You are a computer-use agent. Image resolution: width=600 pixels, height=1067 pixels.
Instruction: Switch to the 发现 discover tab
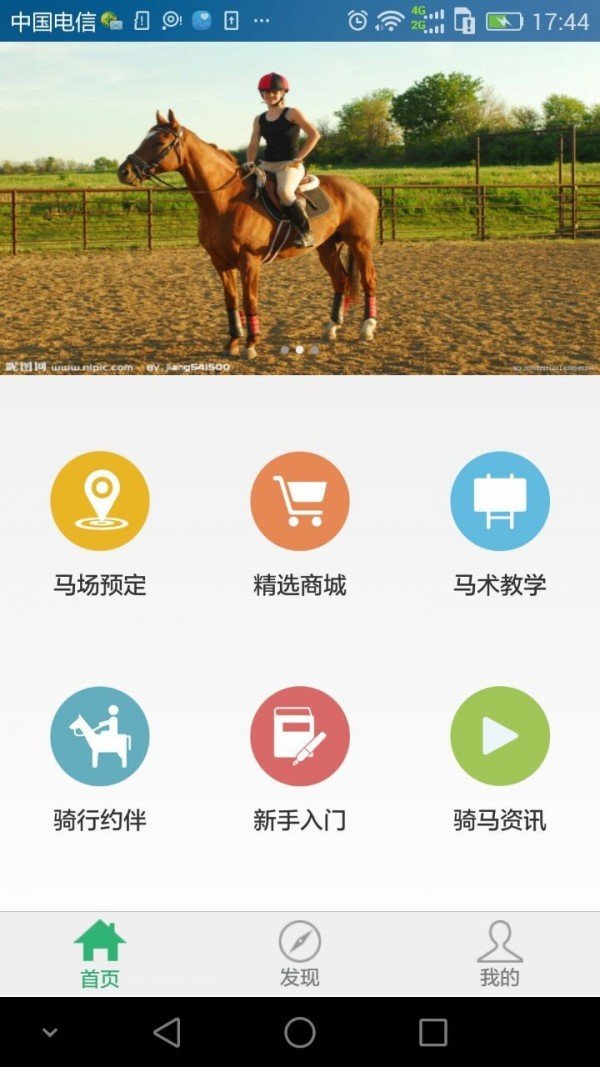300,954
